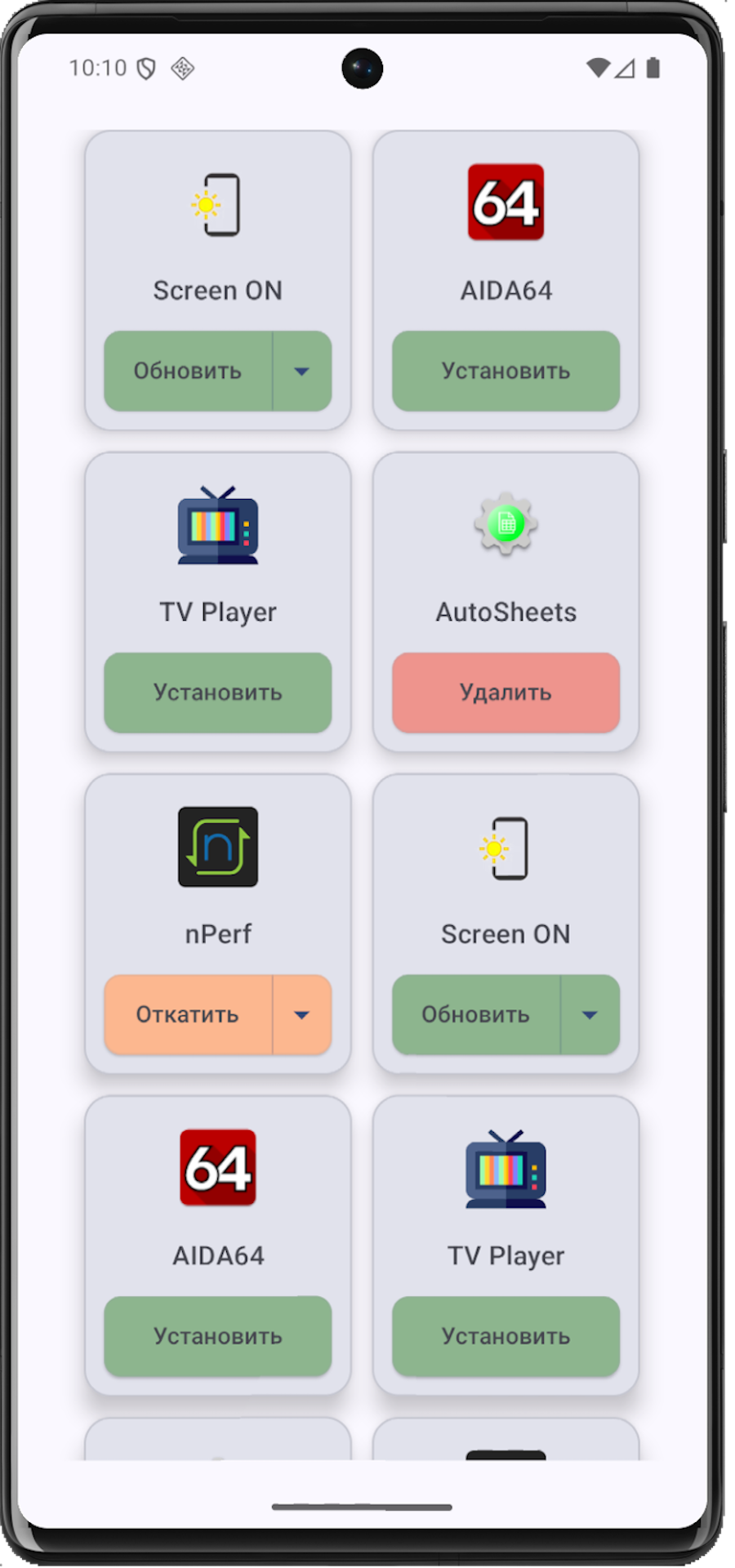The image size is (735, 1568).
Task: Tap Обновить for Screen ON beside nPerf
Action: (476, 1014)
